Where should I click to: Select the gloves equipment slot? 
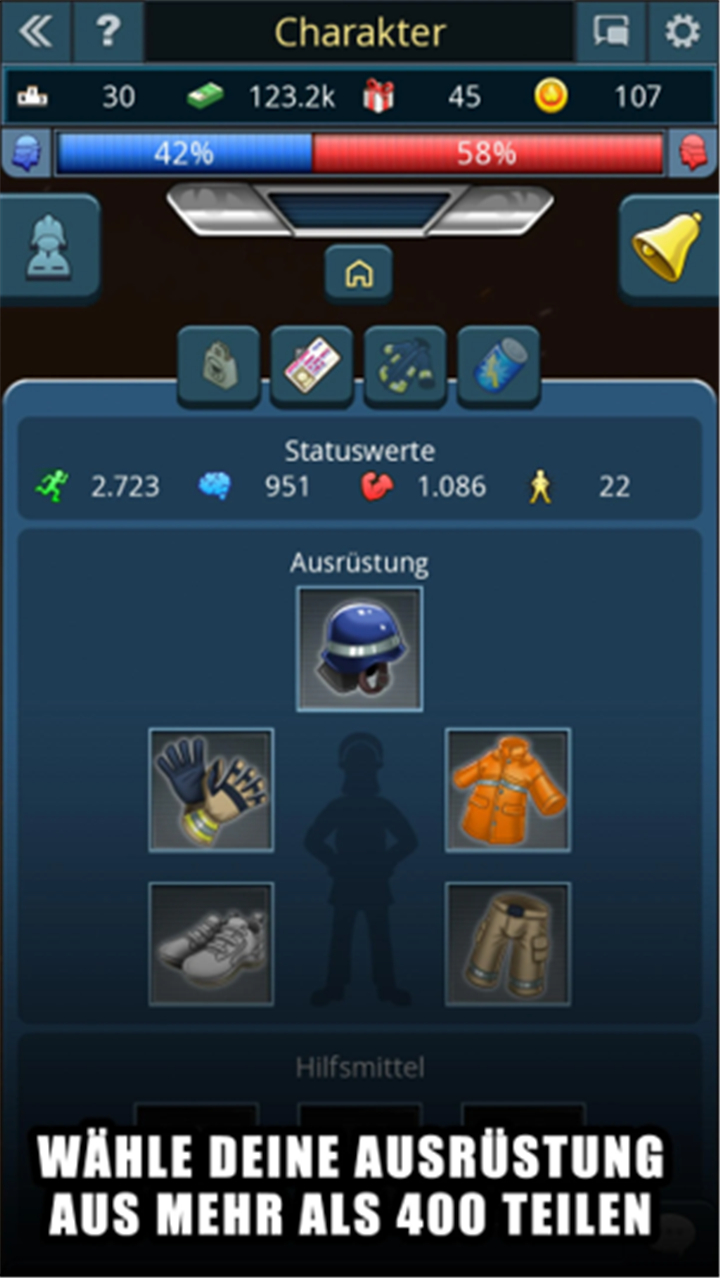[x=211, y=790]
